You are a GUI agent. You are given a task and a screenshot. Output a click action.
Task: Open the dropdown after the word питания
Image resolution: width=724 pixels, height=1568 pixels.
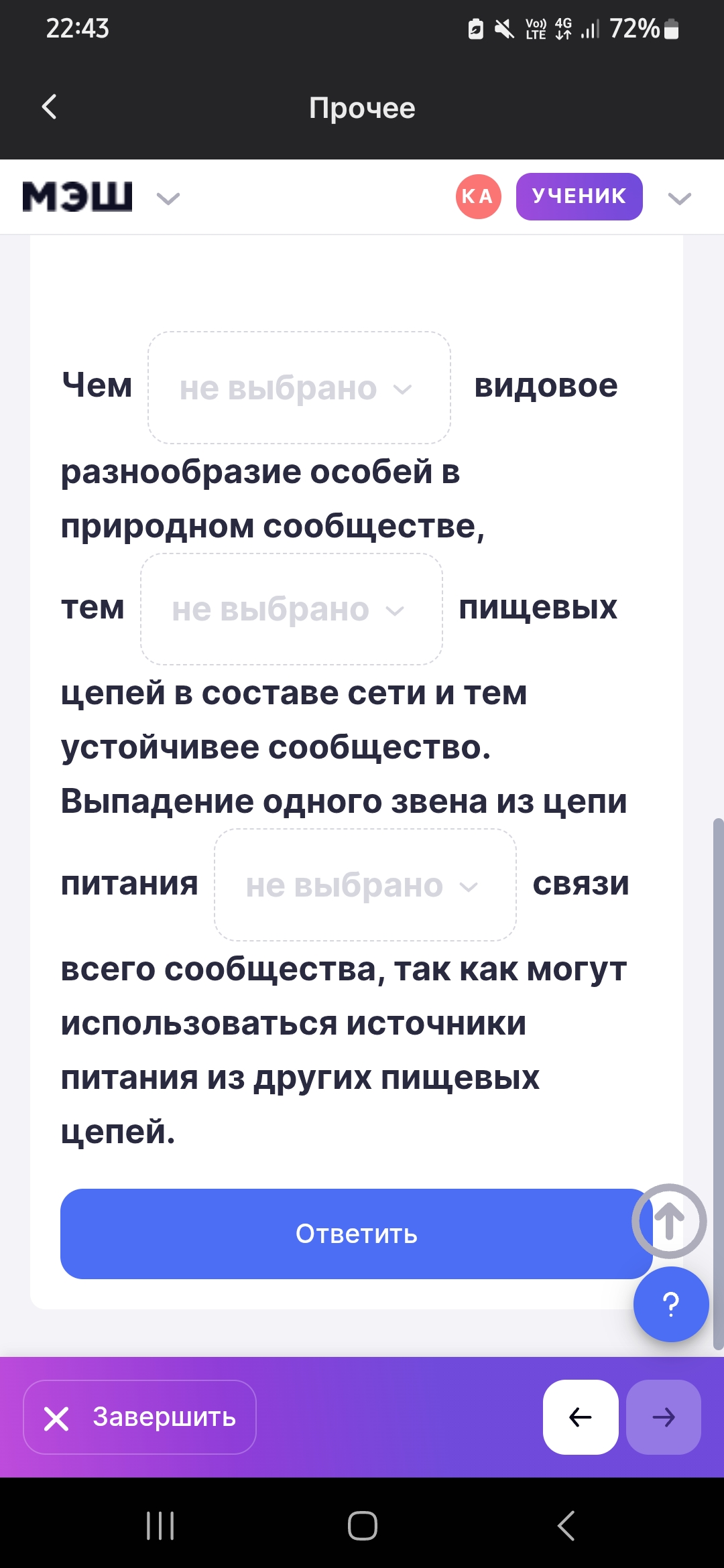click(365, 885)
